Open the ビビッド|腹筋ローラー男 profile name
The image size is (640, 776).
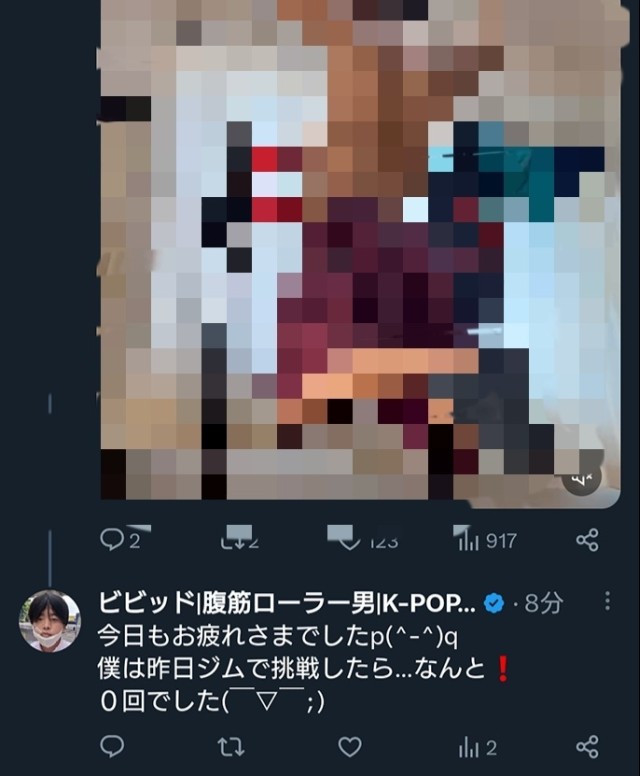[286, 602]
